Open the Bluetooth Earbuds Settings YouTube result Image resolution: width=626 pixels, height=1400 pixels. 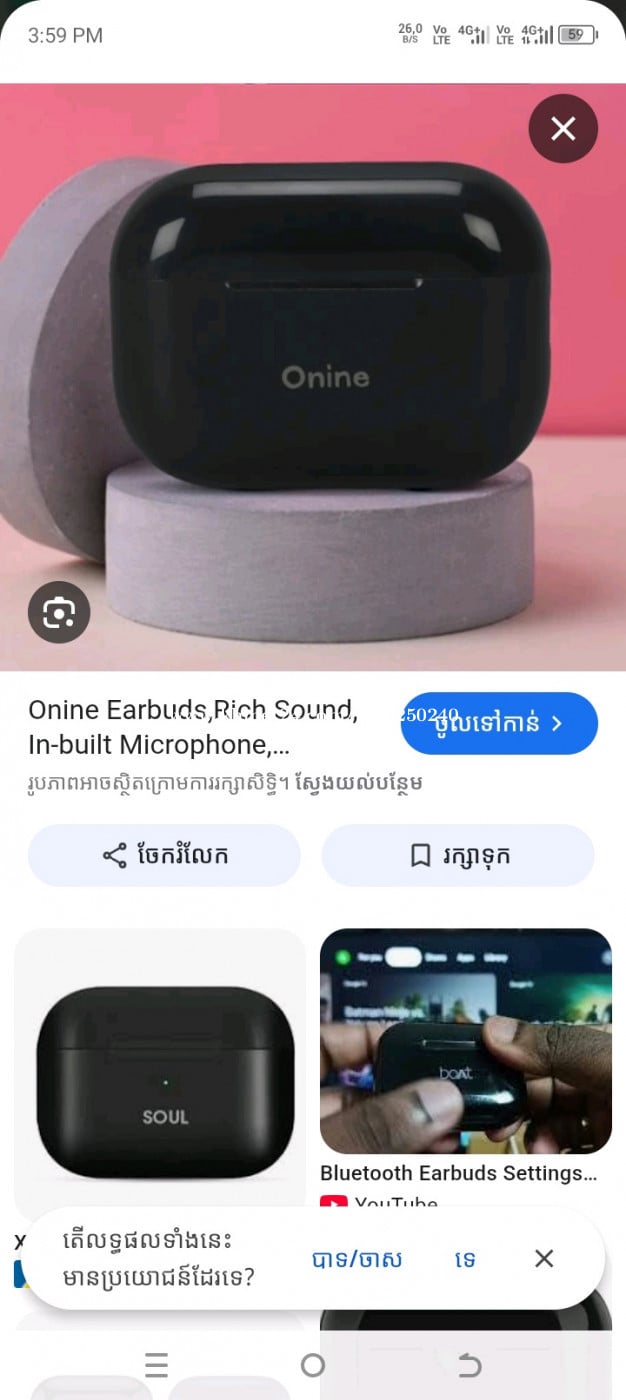click(466, 1042)
